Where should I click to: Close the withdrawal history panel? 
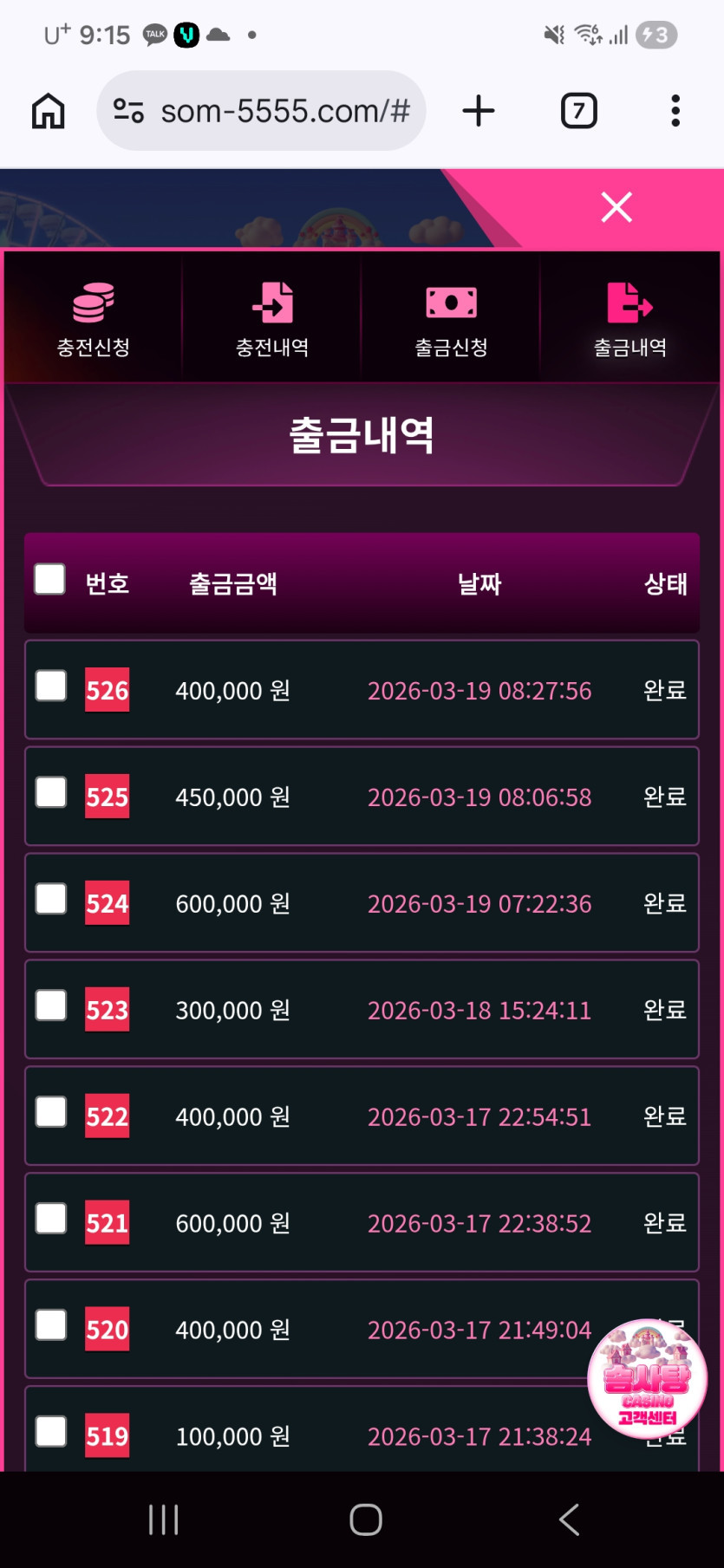tap(616, 207)
